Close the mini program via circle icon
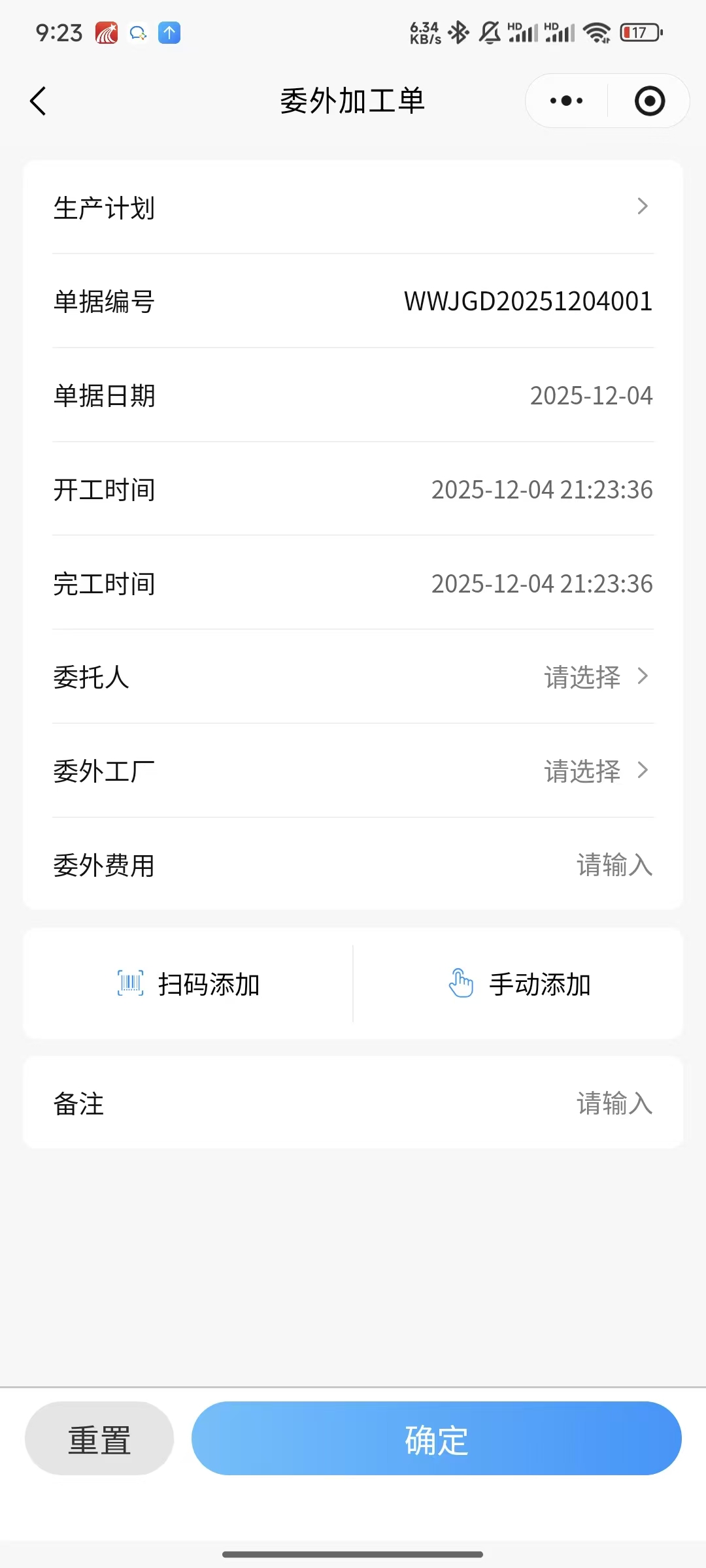Image resolution: width=706 pixels, height=1568 pixels. (x=649, y=101)
